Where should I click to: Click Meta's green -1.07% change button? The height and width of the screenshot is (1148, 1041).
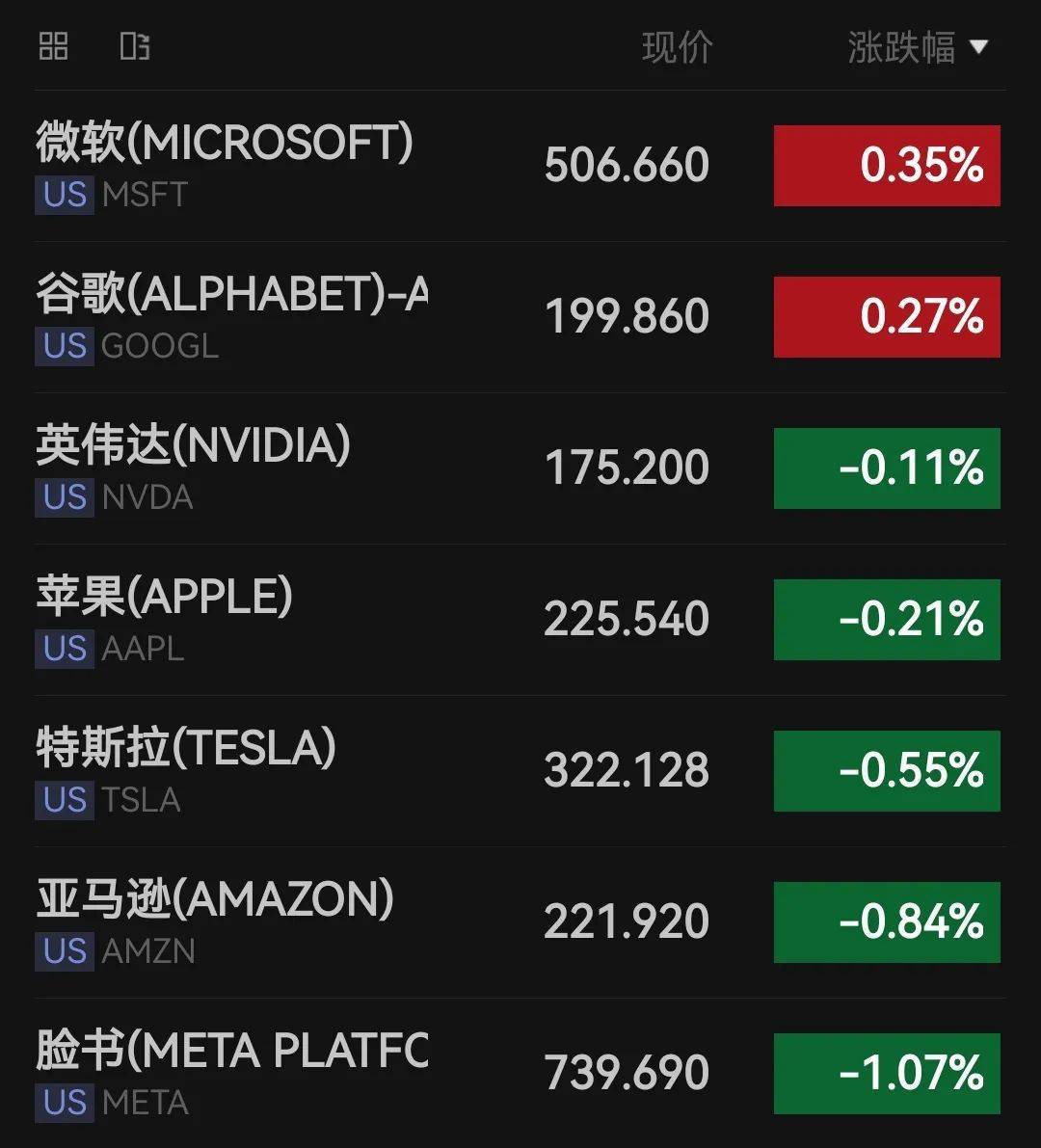tap(886, 1073)
